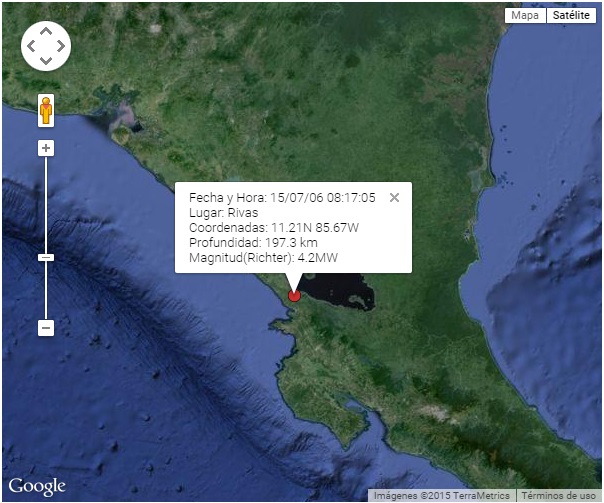
Task: Zoom in with the plus button
Action: tap(46, 148)
